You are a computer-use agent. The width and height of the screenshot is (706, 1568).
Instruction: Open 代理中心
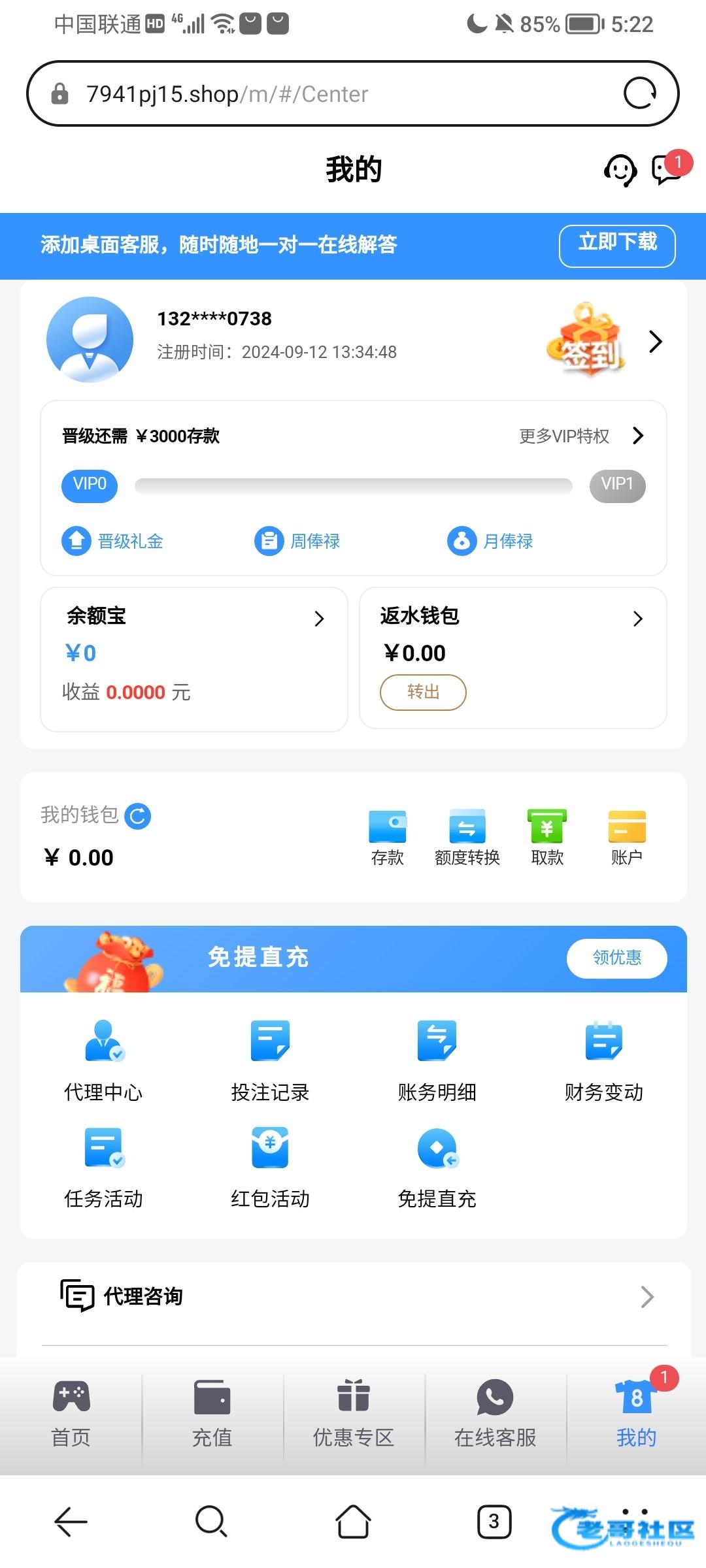click(x=103, y=1060)
